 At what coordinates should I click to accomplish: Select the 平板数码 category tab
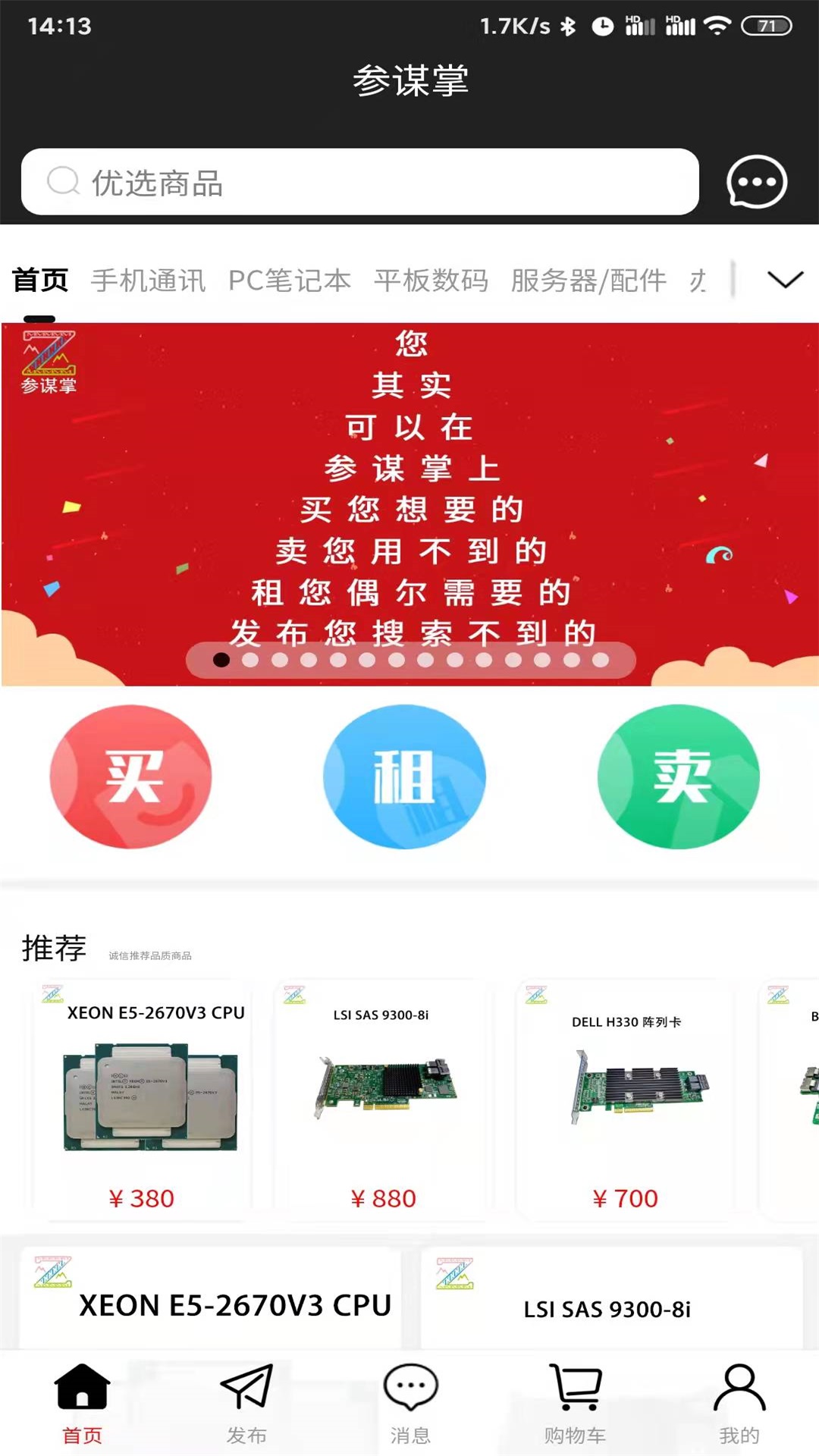[431, 281]
